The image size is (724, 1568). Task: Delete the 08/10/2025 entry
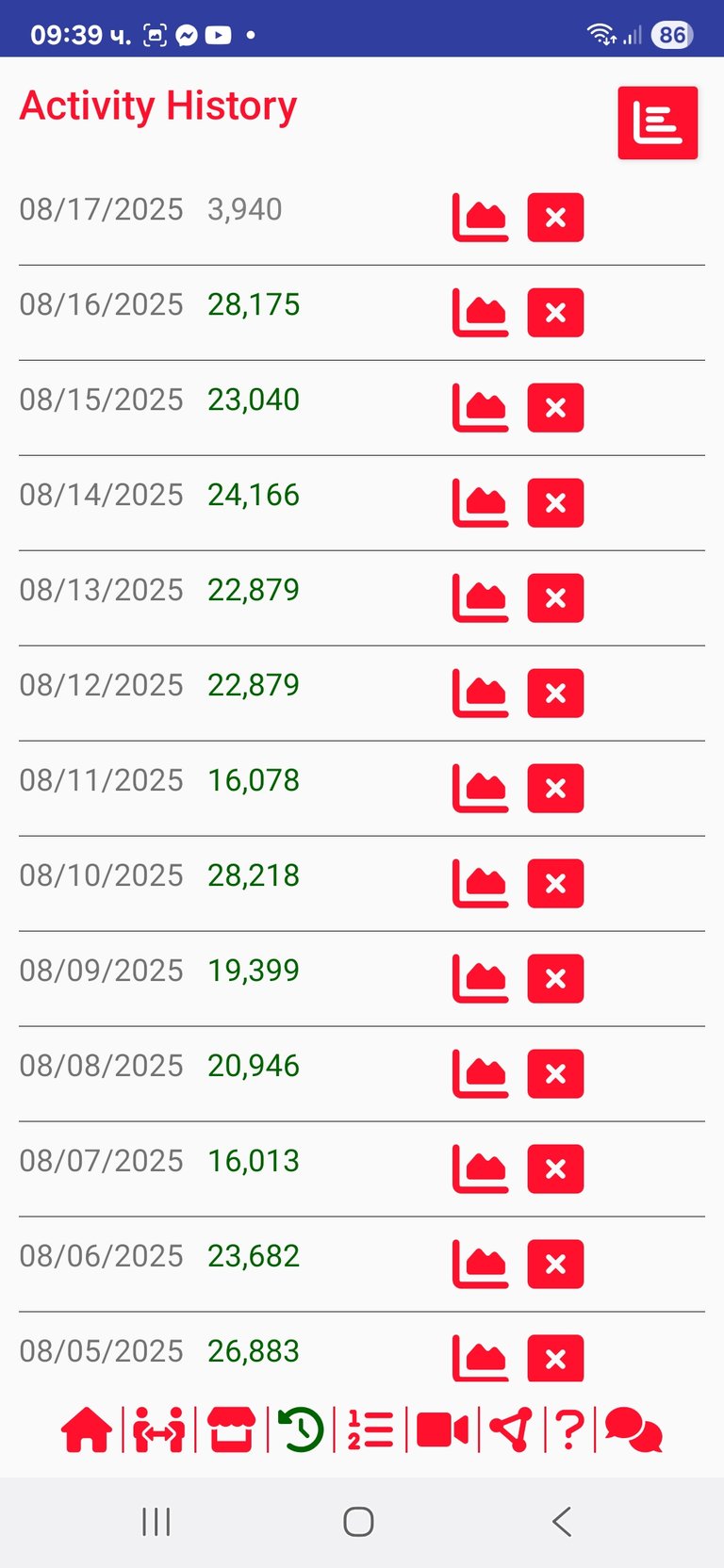point(555,884)
